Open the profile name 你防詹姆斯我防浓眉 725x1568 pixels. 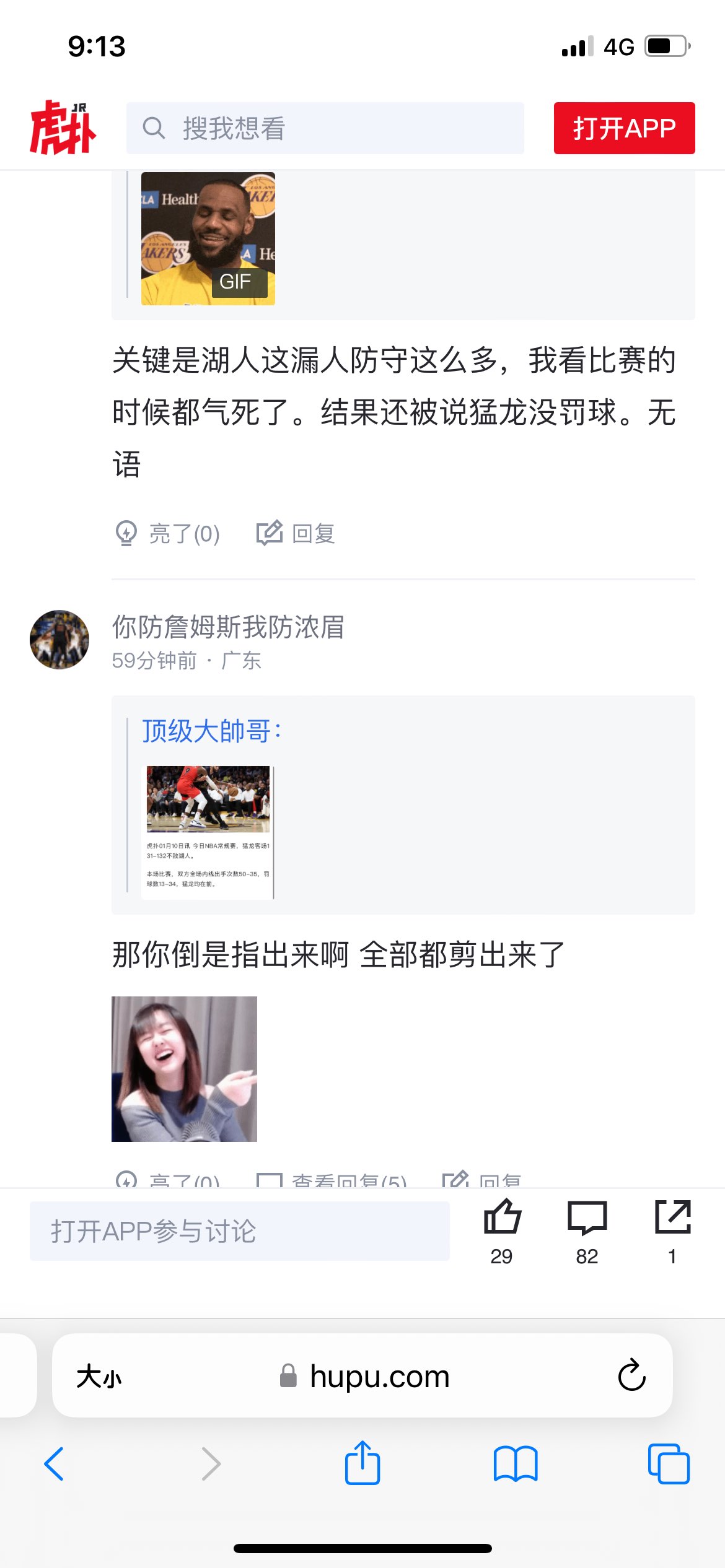227,627
